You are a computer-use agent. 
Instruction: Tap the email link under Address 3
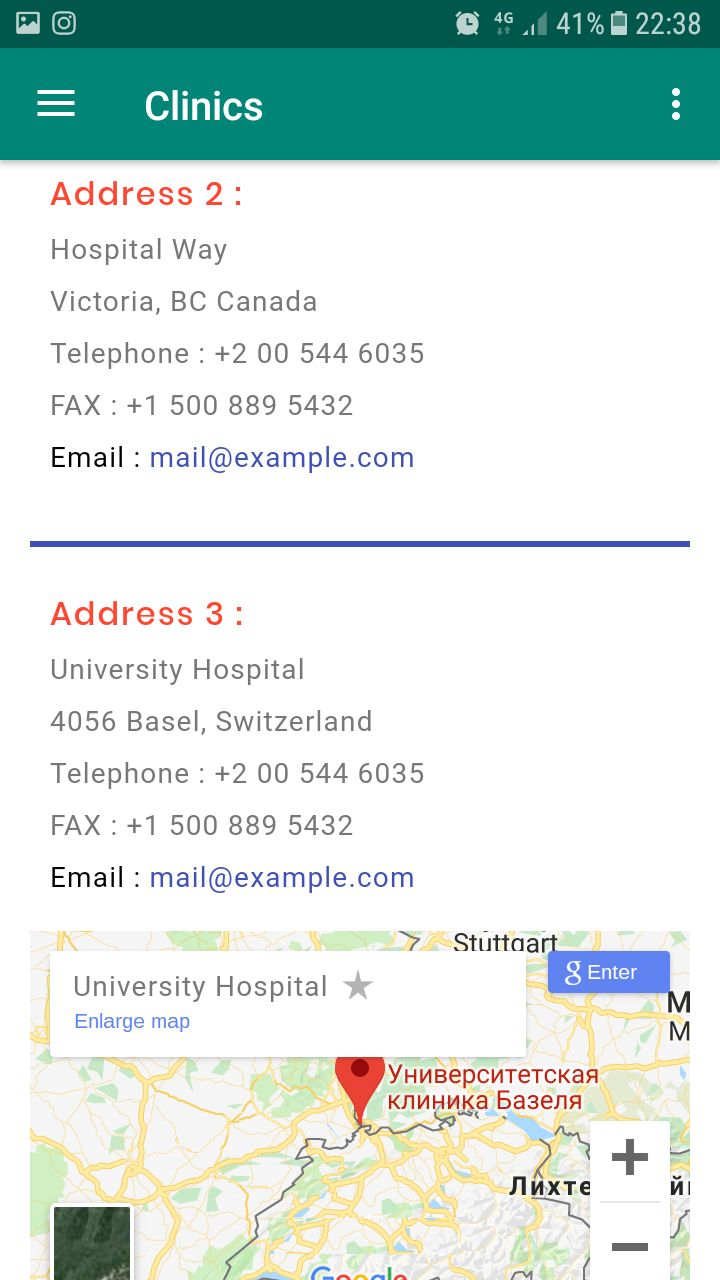281,878
